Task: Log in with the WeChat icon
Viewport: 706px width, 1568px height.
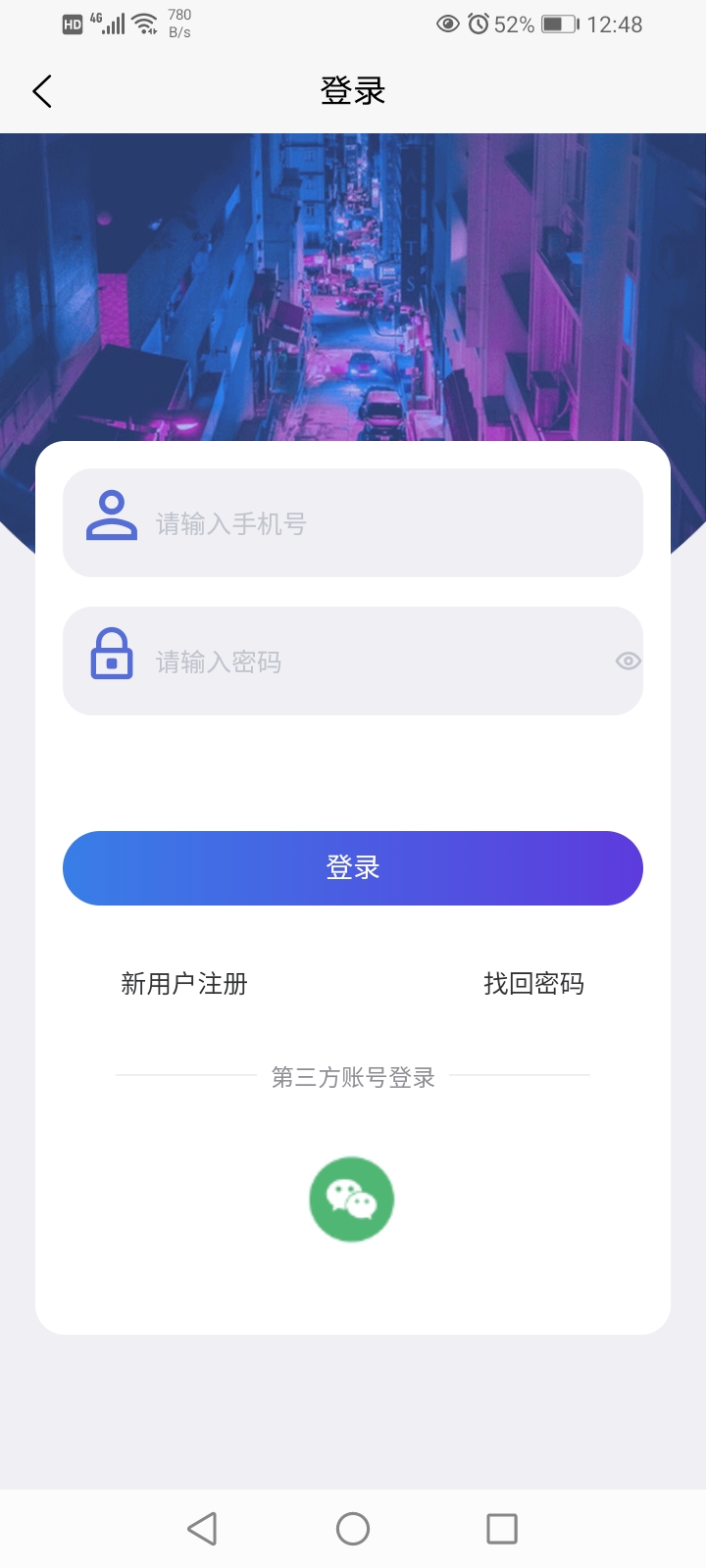Action: coord(352,1200)
